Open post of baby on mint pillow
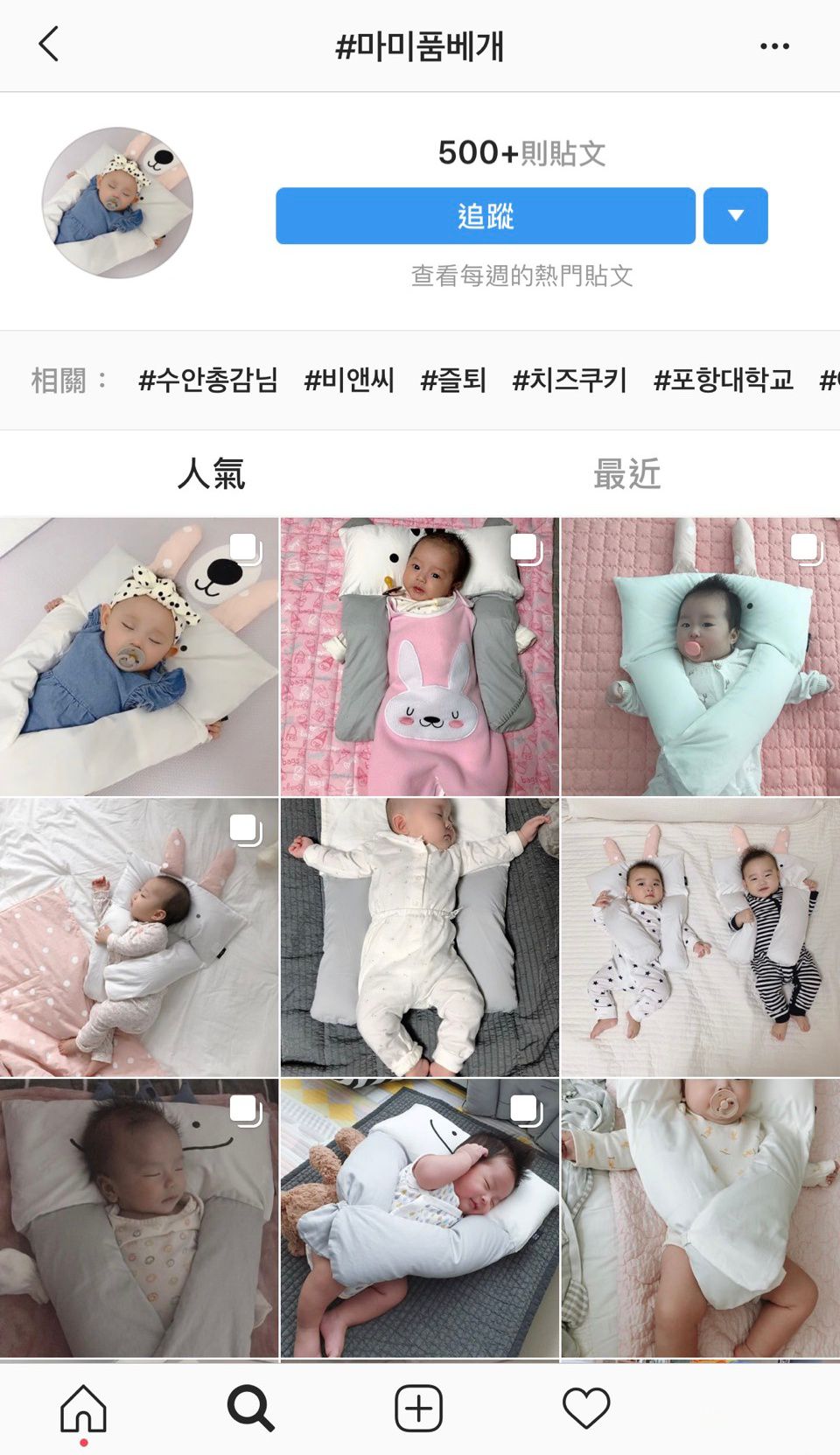This screenshot has height=1455, width=840. pyautogui.click(x=701, y=656)
